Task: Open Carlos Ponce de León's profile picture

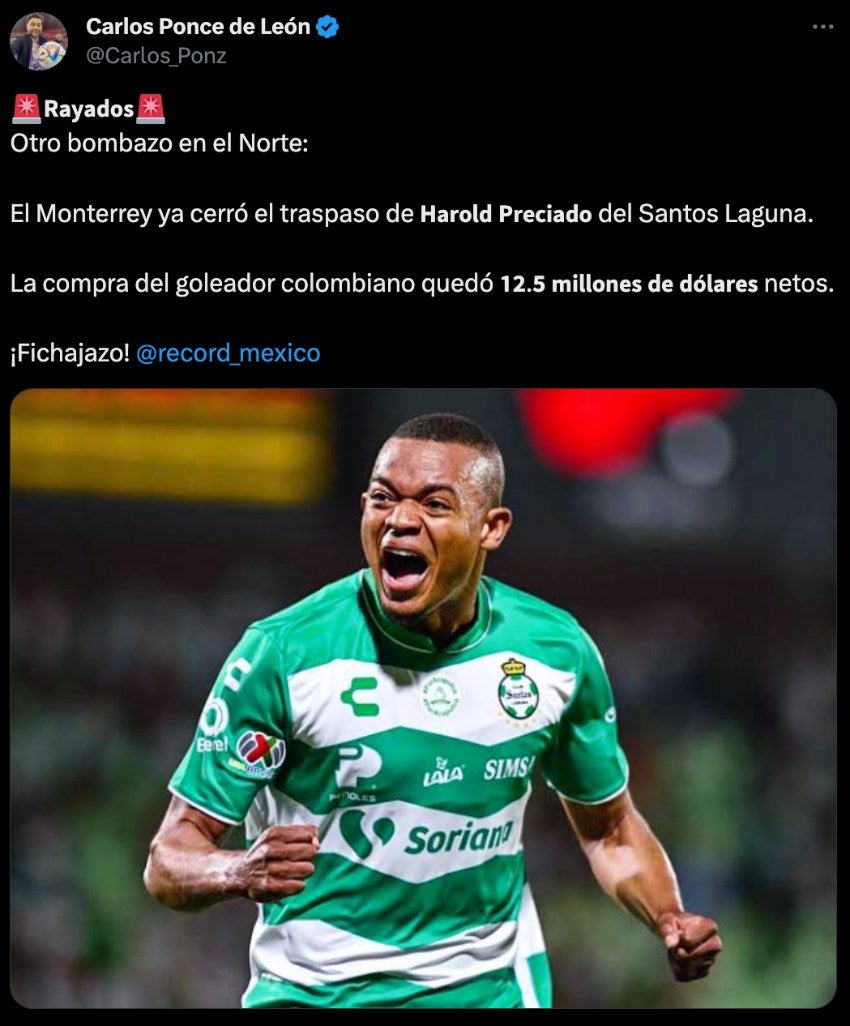Action: pyautogui.click(x=38, y=41)
